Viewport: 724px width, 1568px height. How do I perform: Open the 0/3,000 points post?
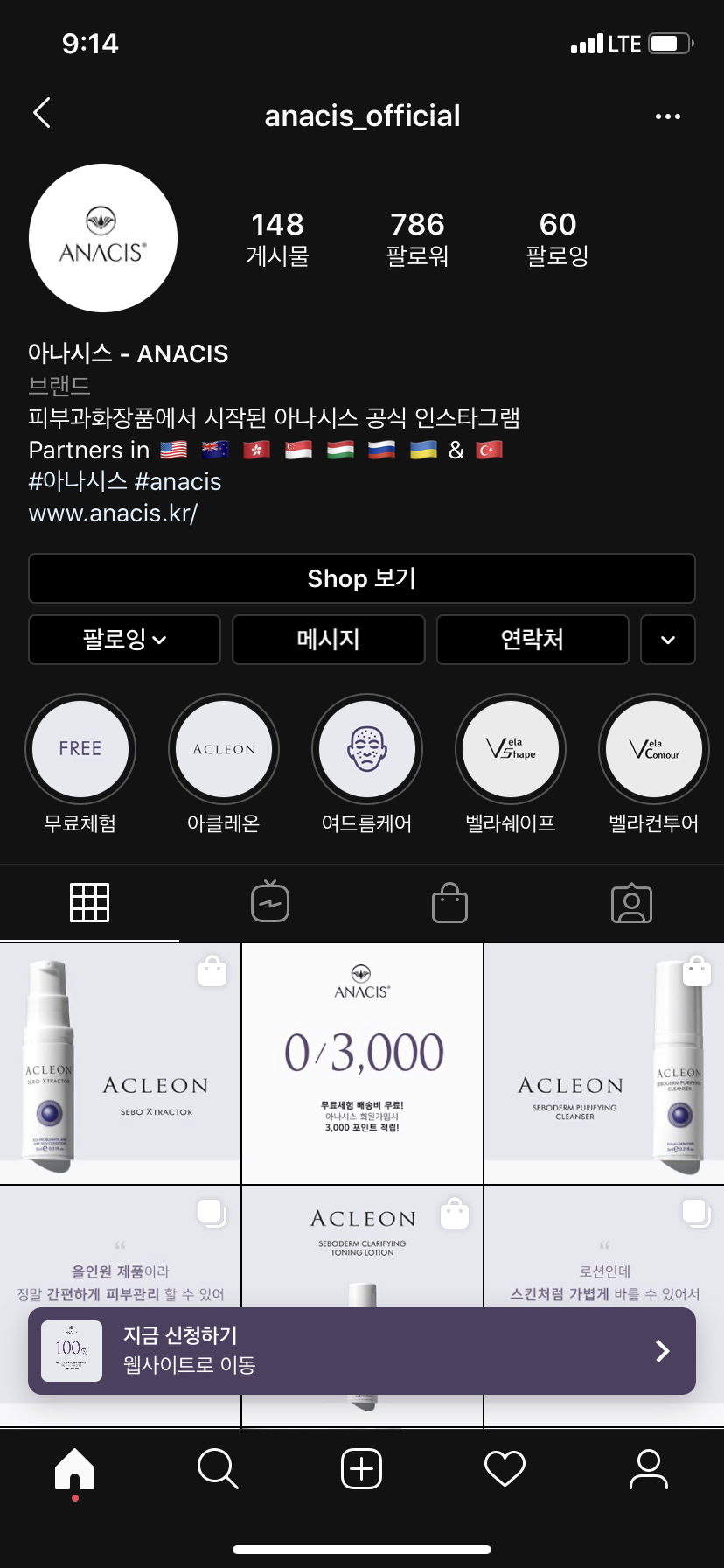(362, 1063)
